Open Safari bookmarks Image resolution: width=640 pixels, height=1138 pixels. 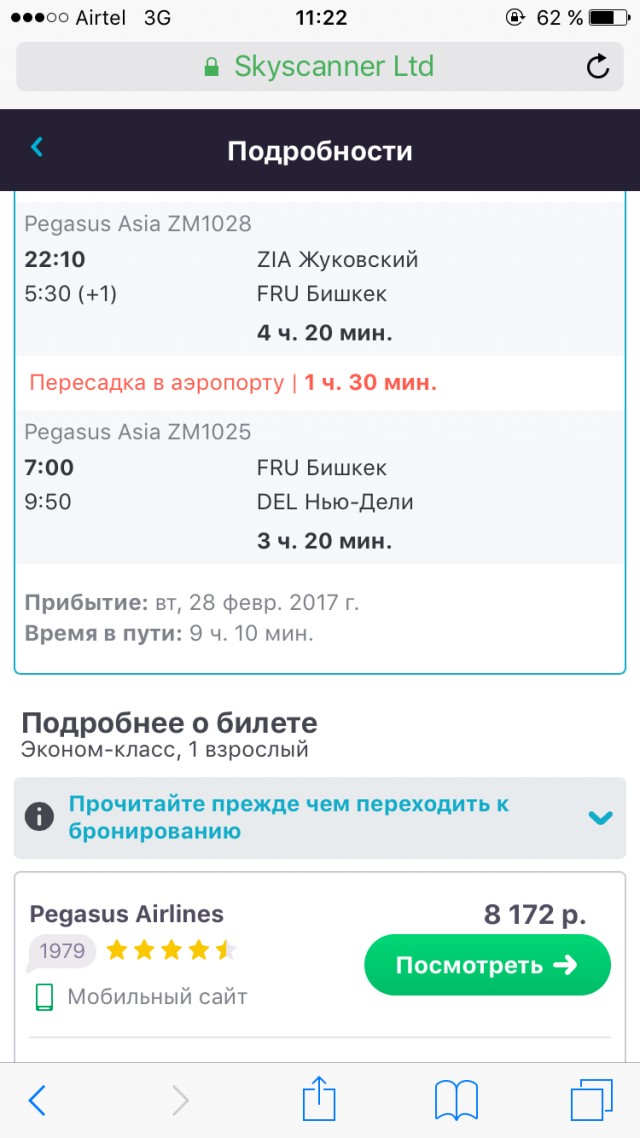click(x=456, y=1101)
